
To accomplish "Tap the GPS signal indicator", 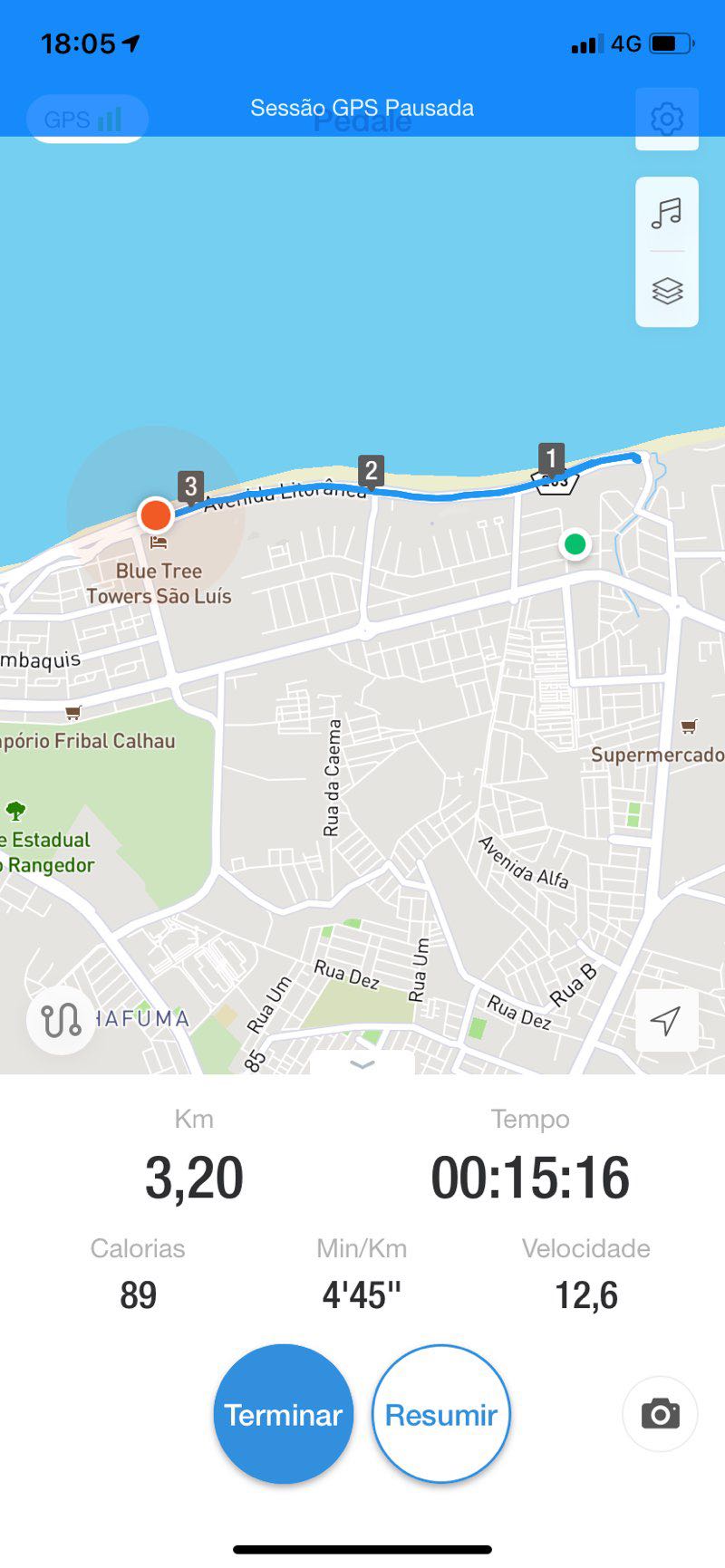I will pyautogui.click(x=87, y=119).
